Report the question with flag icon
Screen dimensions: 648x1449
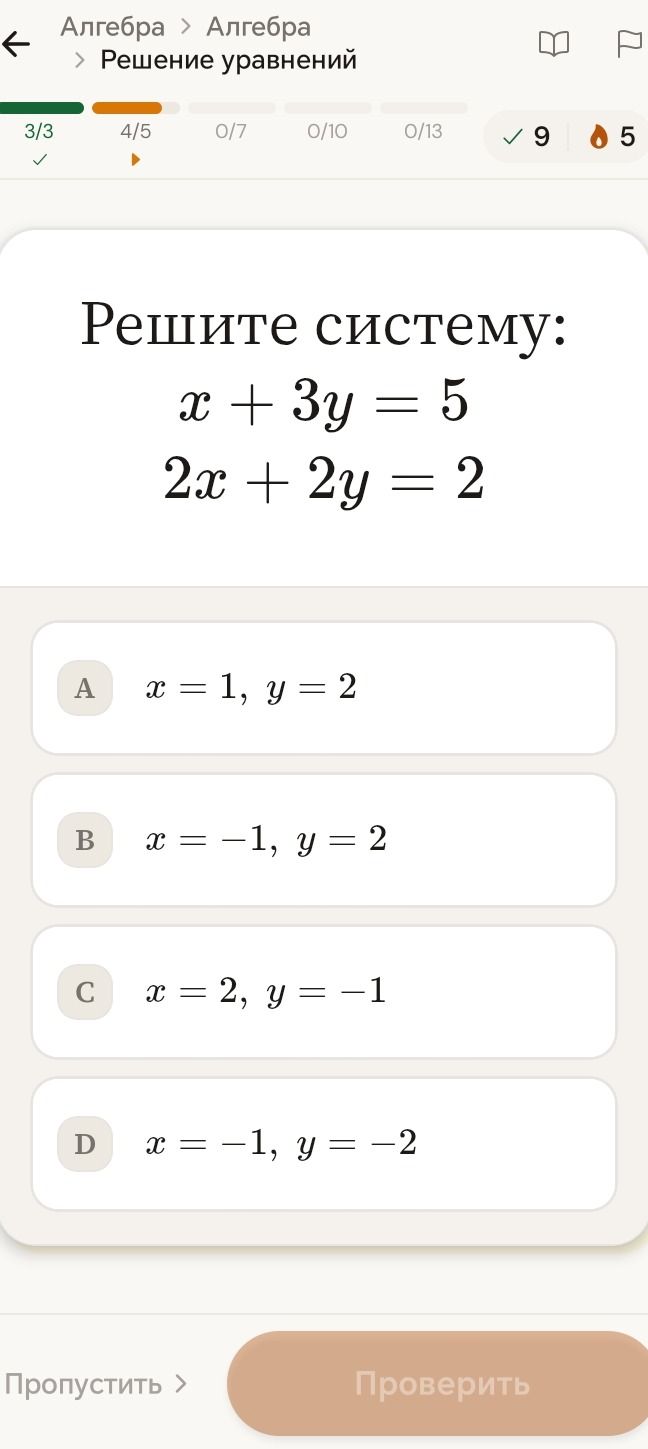point(629,43)
